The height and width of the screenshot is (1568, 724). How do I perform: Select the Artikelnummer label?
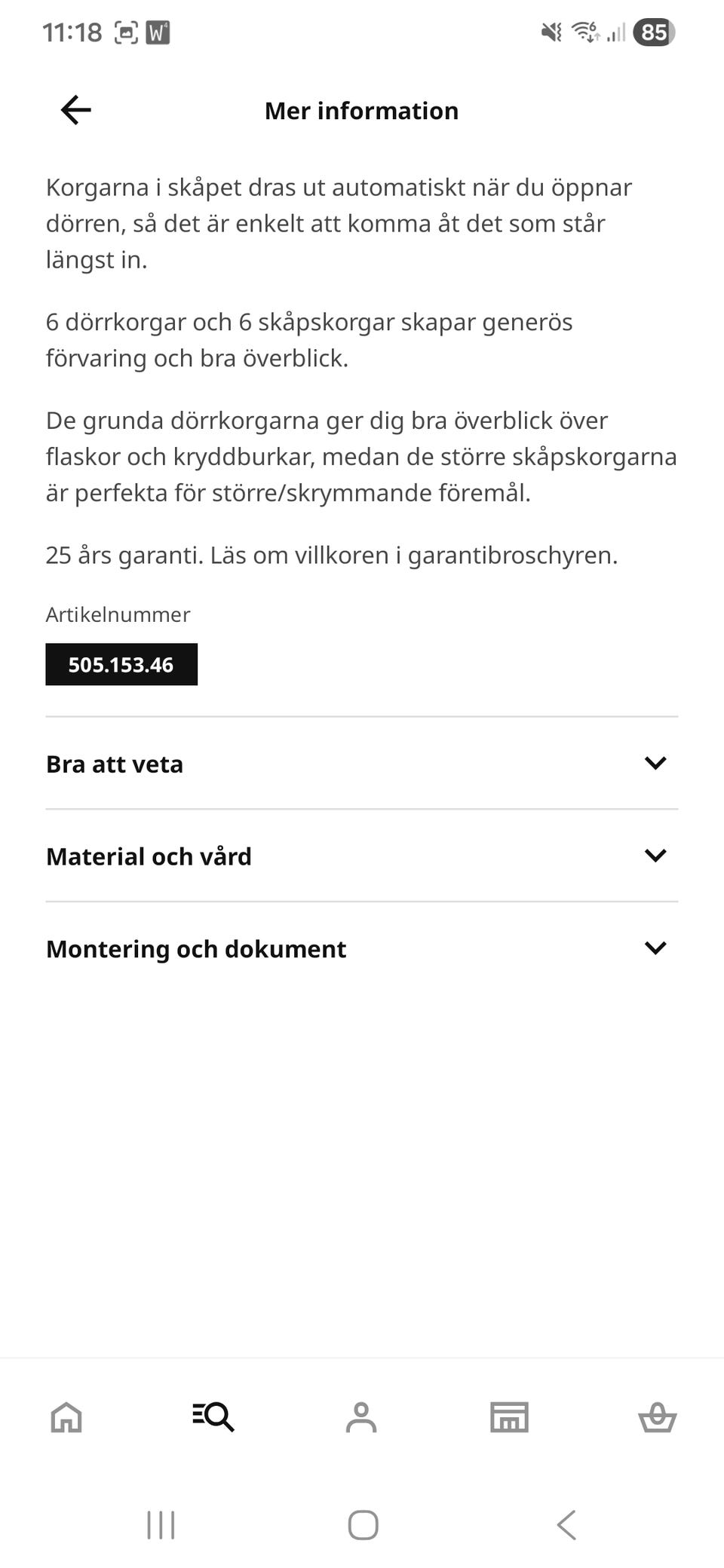click(117, 614)
